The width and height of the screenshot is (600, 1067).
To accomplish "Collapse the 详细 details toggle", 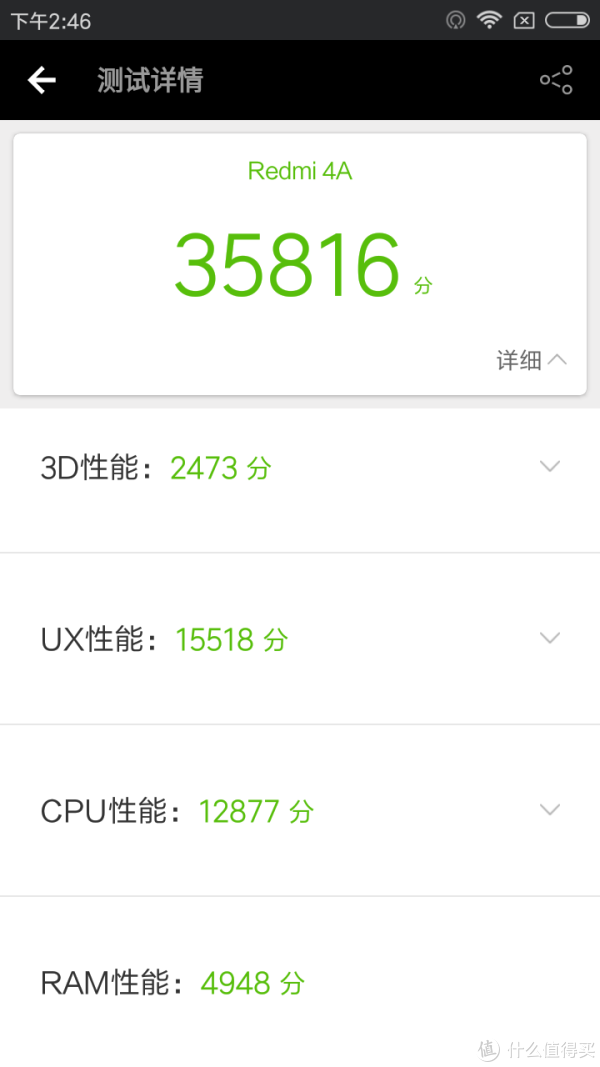I will click(531, 360).
